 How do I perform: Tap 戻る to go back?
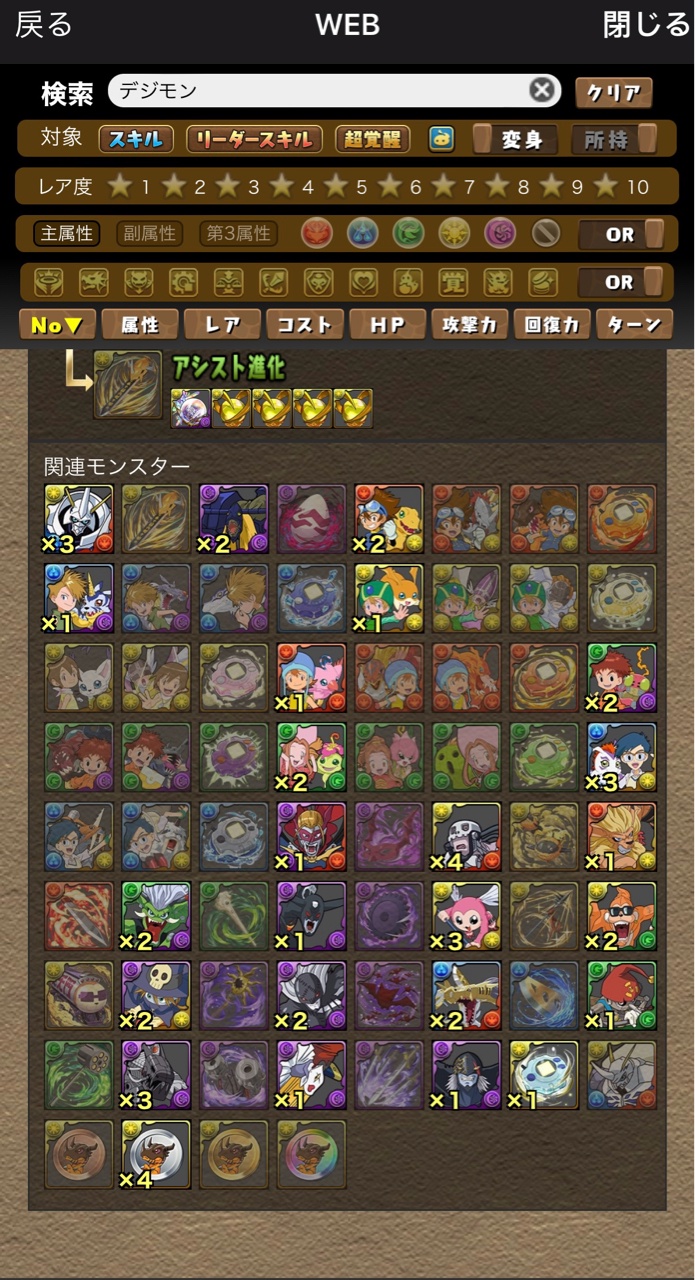click(x=44, y=25)
